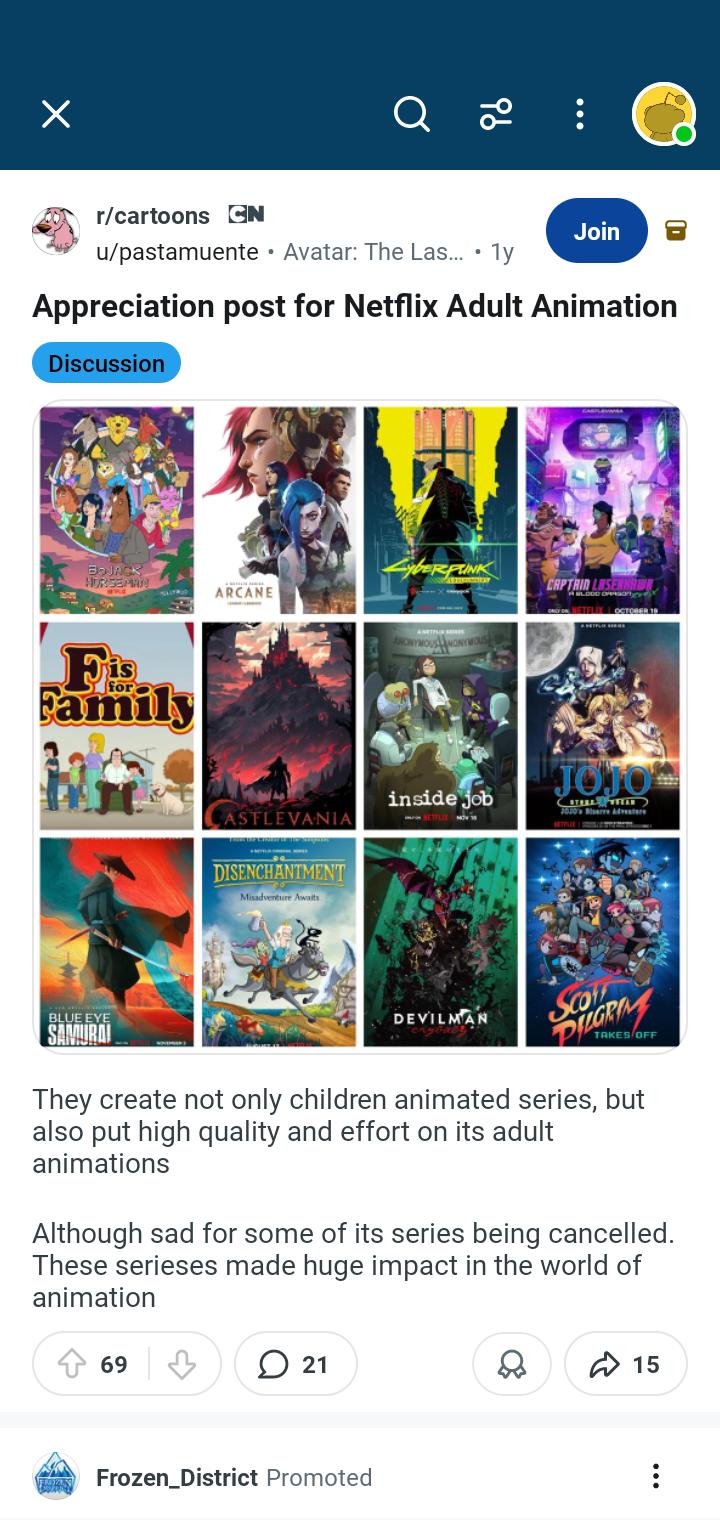Open the Frozen_District advertiser profile
The width and height of the screenshot is (720, 1520).
tap(178, 1477)
